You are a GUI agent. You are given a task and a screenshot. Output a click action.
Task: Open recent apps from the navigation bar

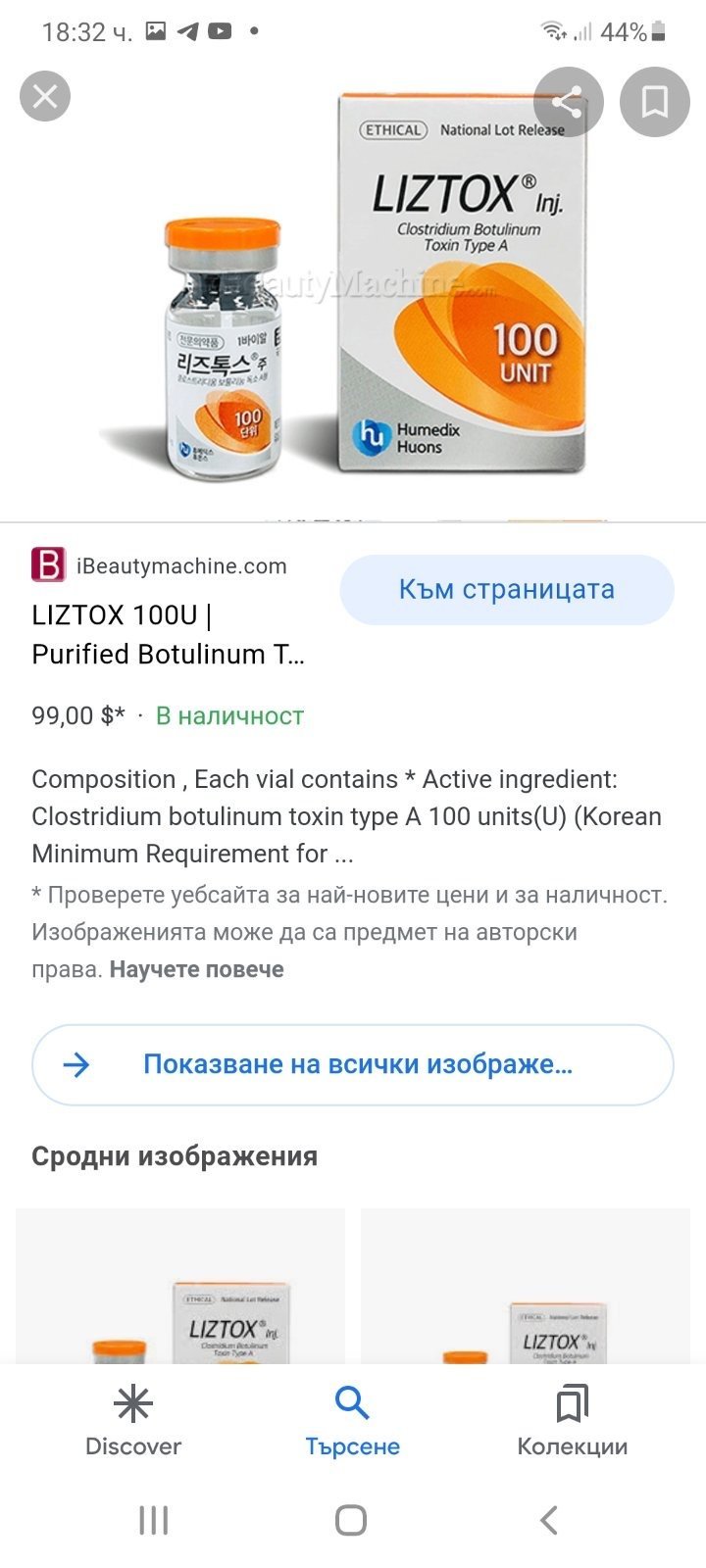click(154, 1520)
